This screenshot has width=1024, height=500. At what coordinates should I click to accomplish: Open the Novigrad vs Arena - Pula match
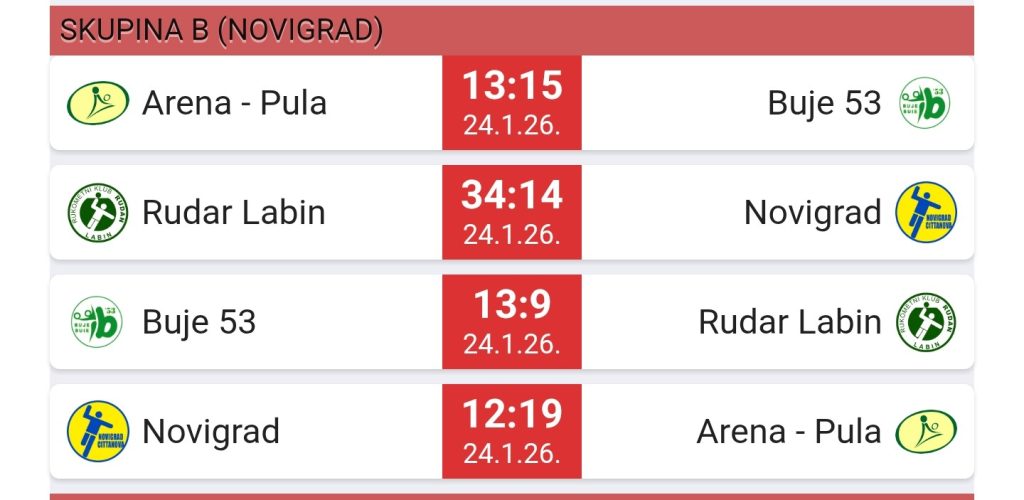(511, 431)
